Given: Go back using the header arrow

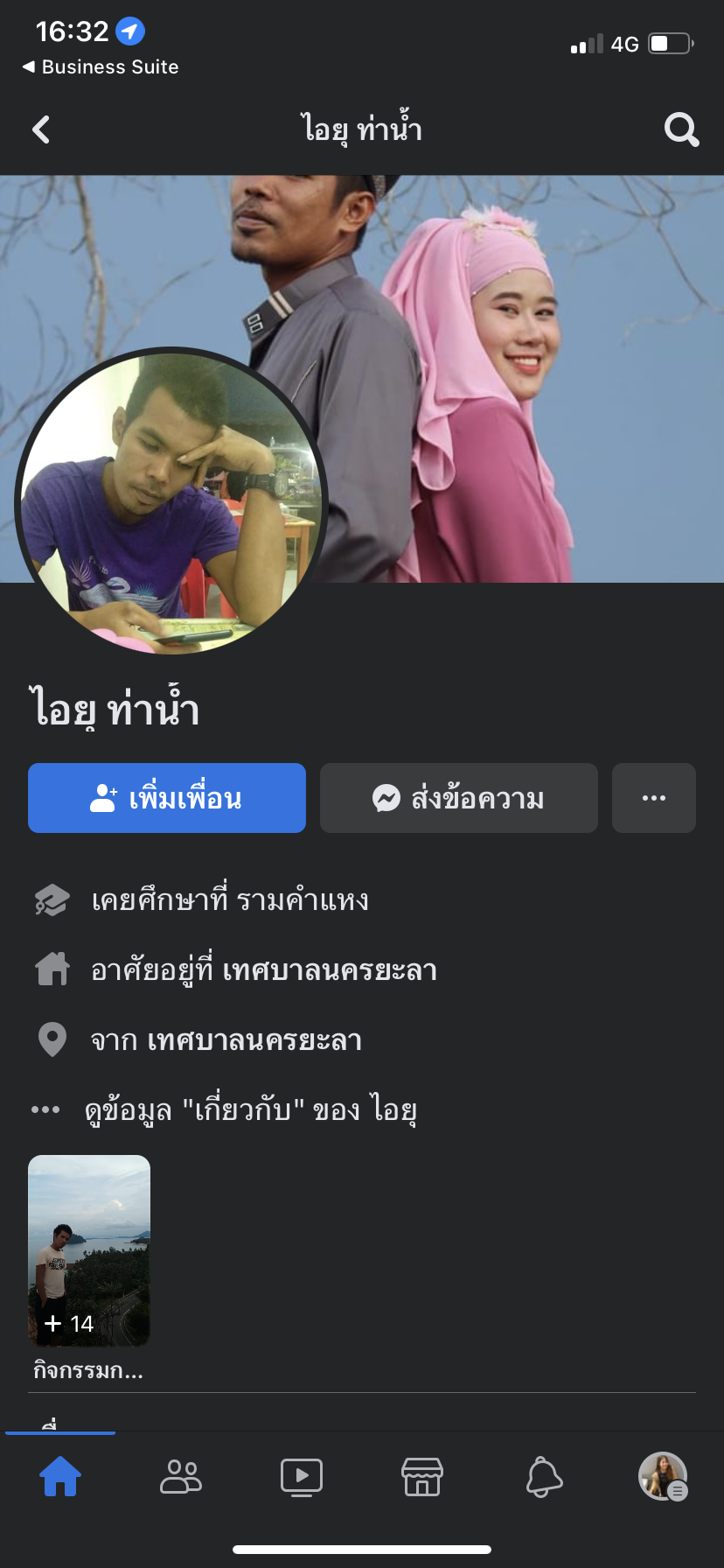Looking at the screenshot, I should coord(41,130).
